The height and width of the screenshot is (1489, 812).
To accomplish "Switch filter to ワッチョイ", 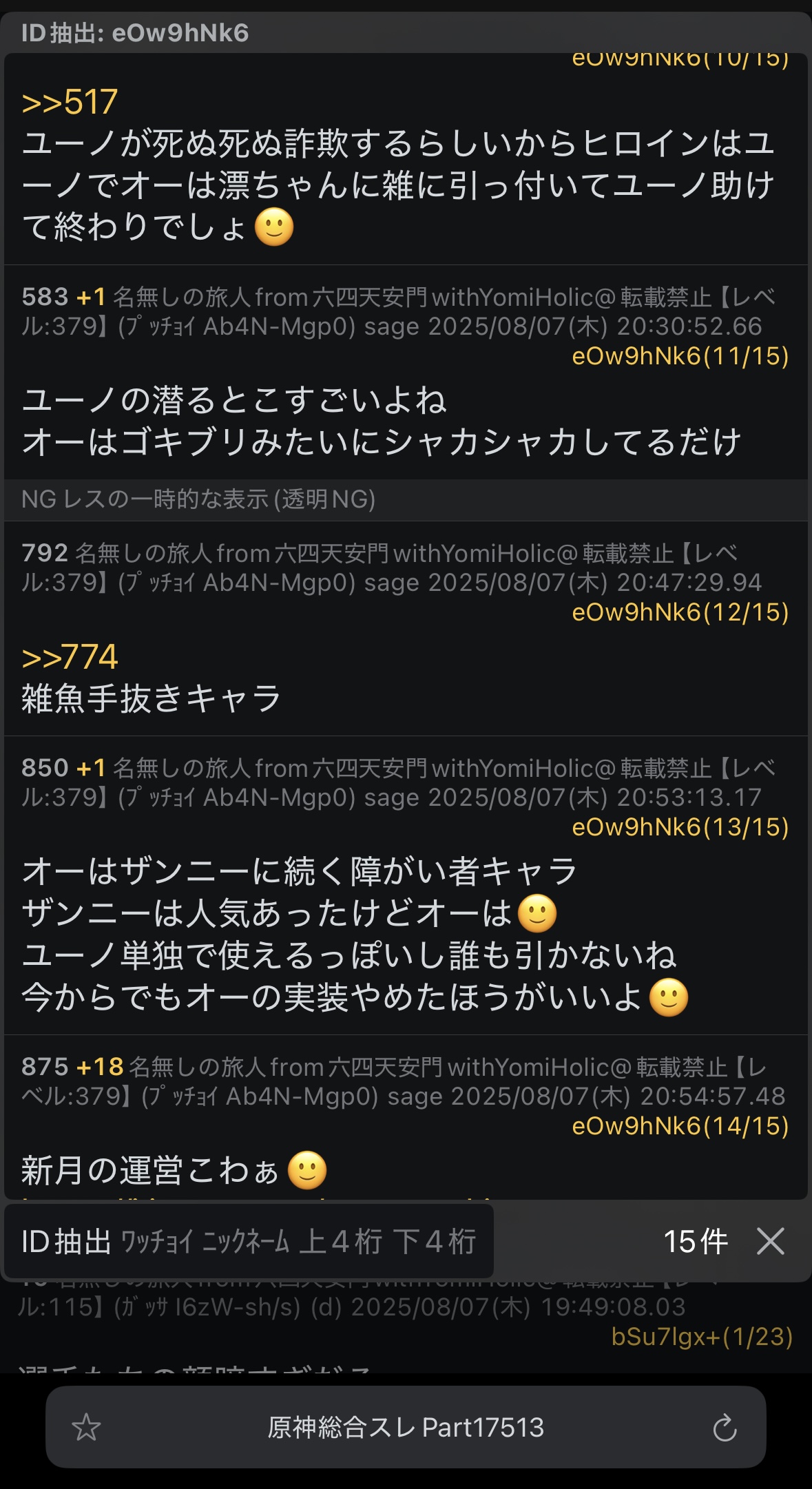I will pos(156,1242).
